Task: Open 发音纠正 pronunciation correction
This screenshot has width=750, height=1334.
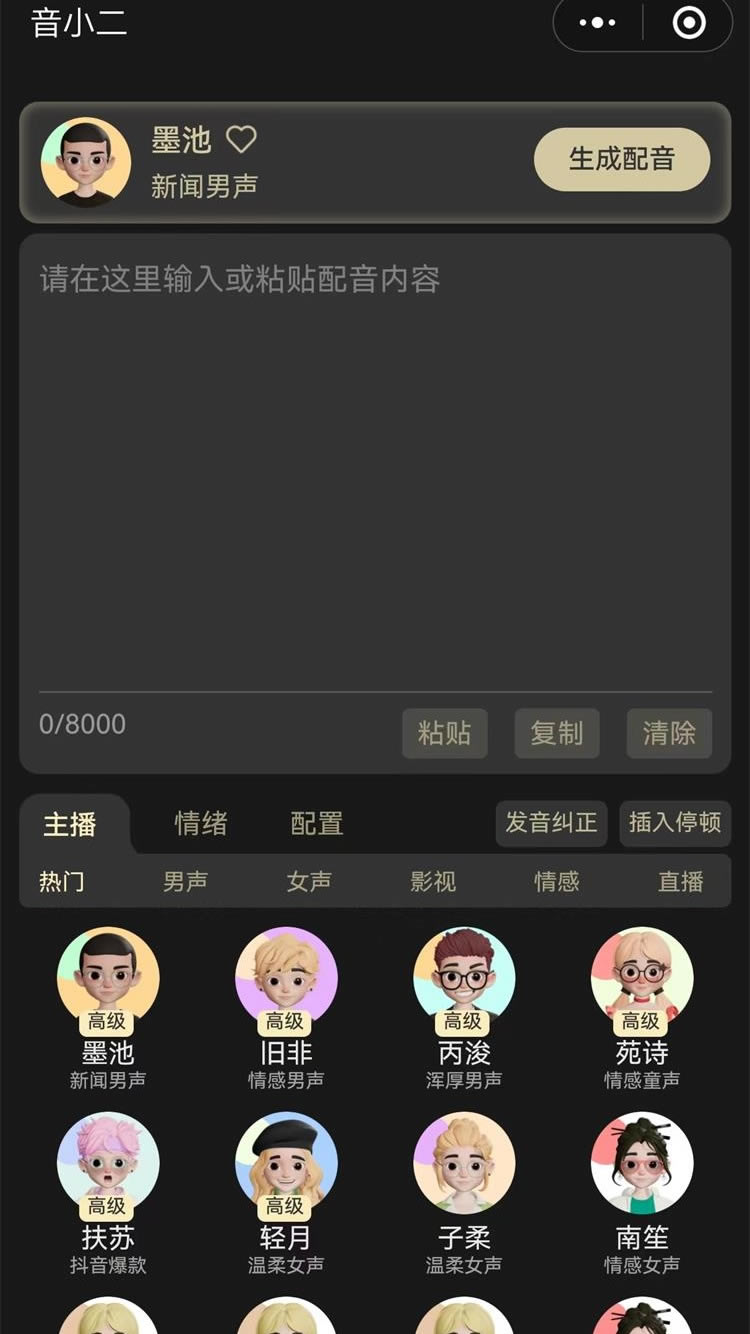Action: click(x=551, y=823)
